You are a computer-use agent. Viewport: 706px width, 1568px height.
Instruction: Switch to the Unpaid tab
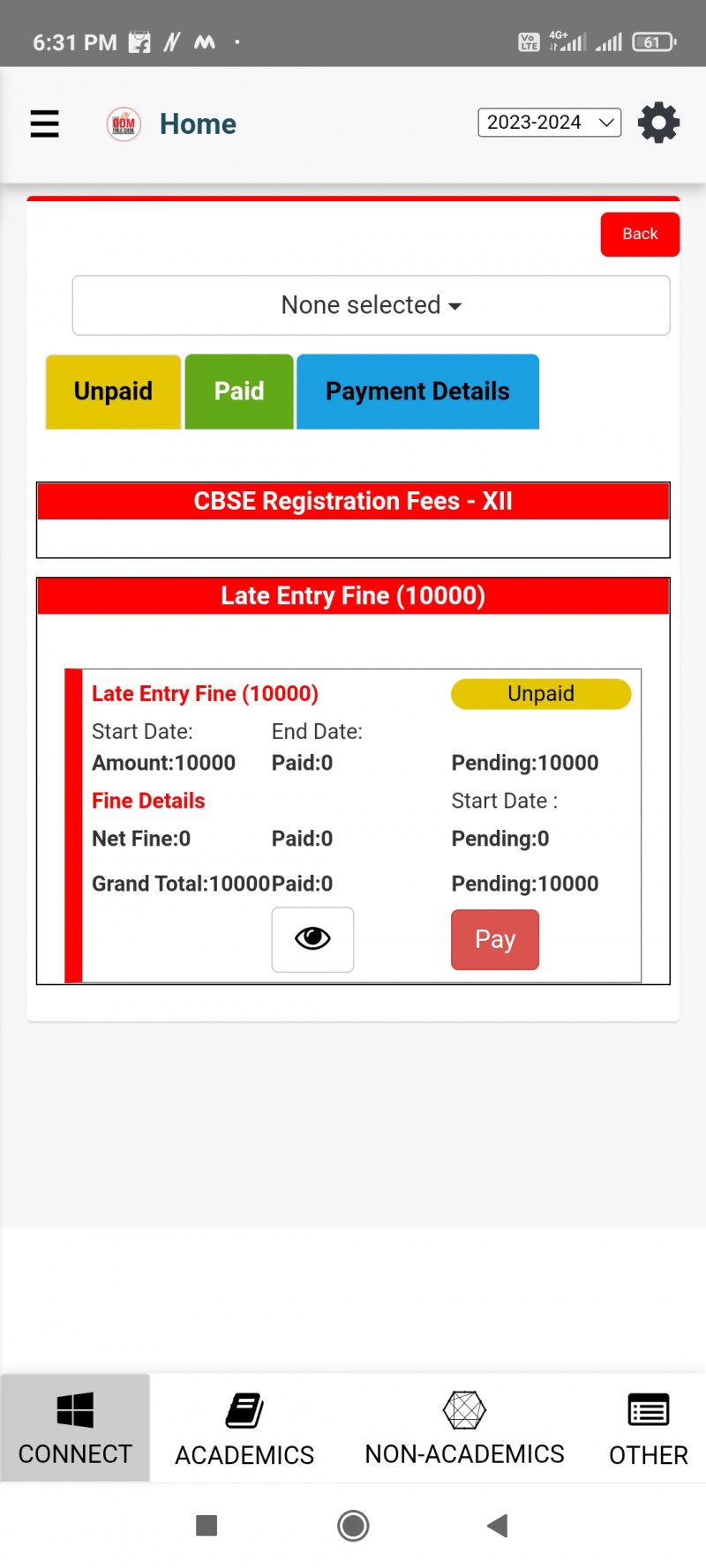tap(113, 392)
